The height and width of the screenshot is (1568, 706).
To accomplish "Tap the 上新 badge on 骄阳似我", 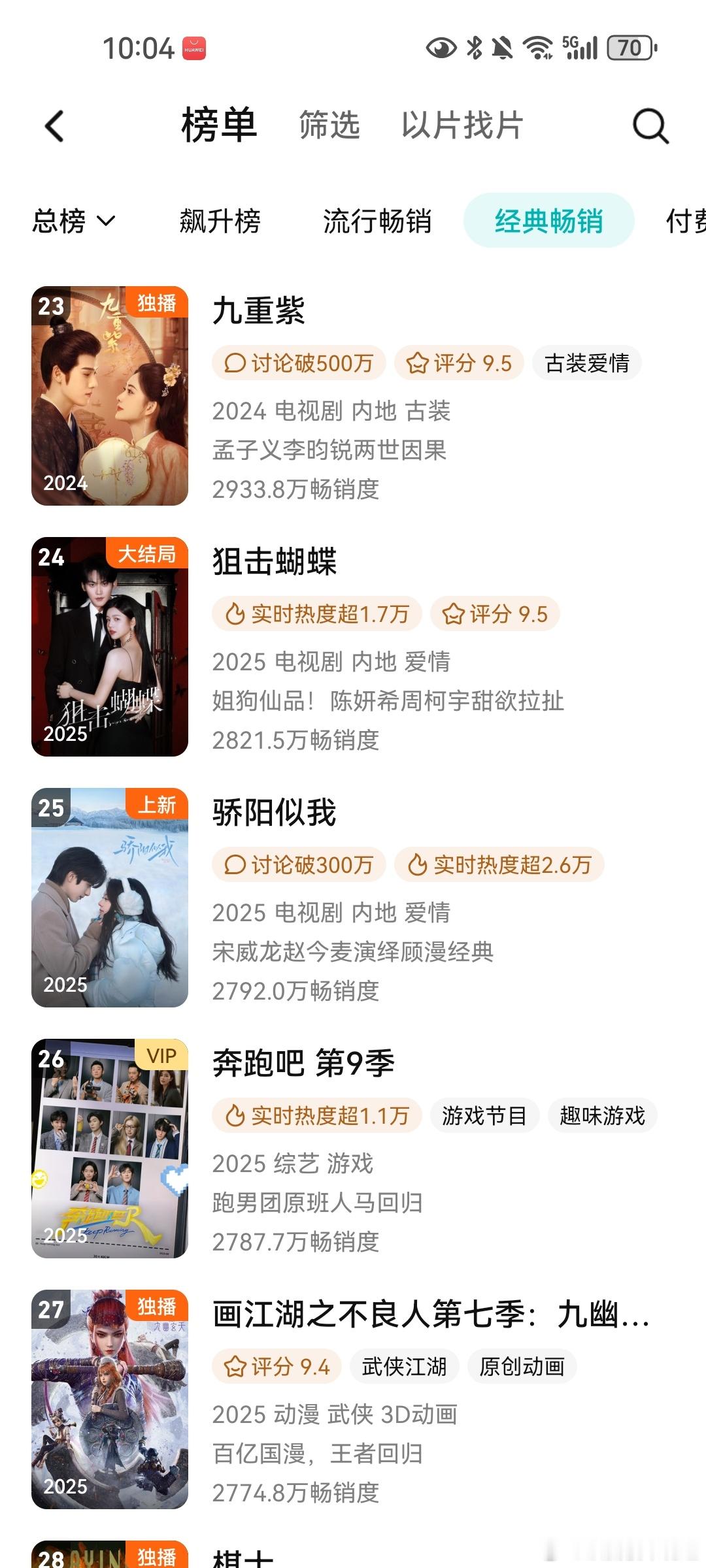I will pyautogui.click(x=159, y=805).
